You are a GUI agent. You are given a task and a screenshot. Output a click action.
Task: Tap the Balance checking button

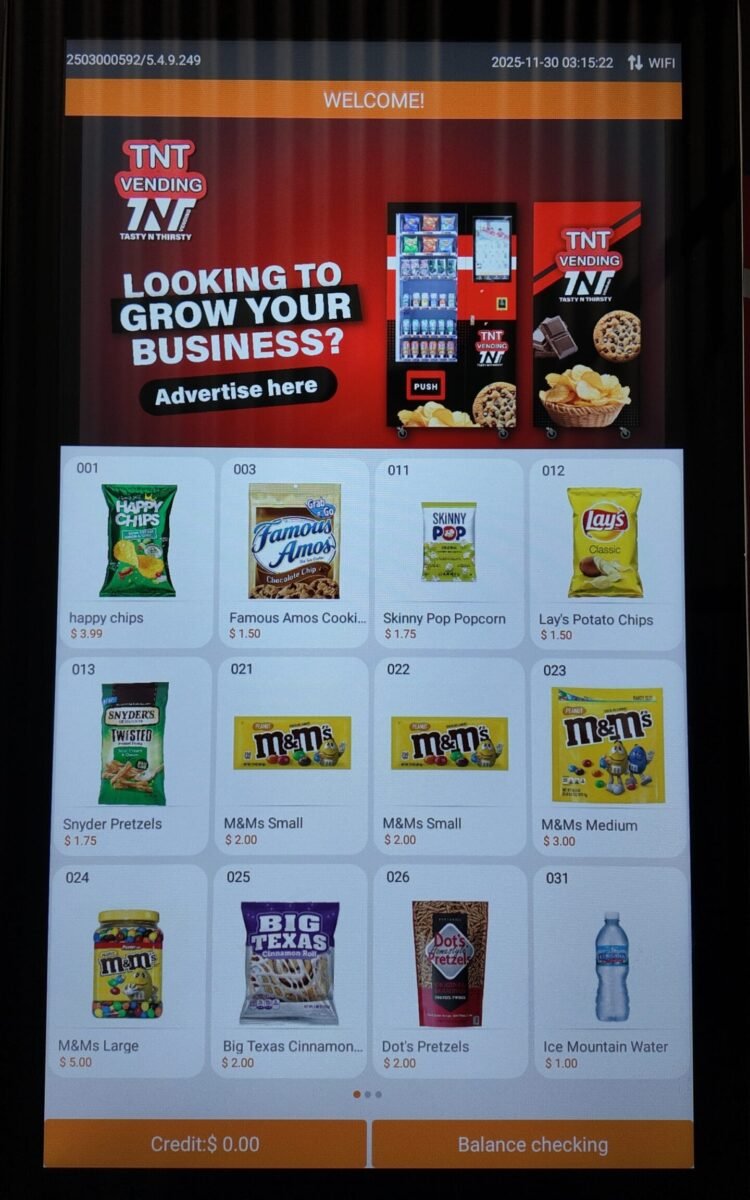532,1144
